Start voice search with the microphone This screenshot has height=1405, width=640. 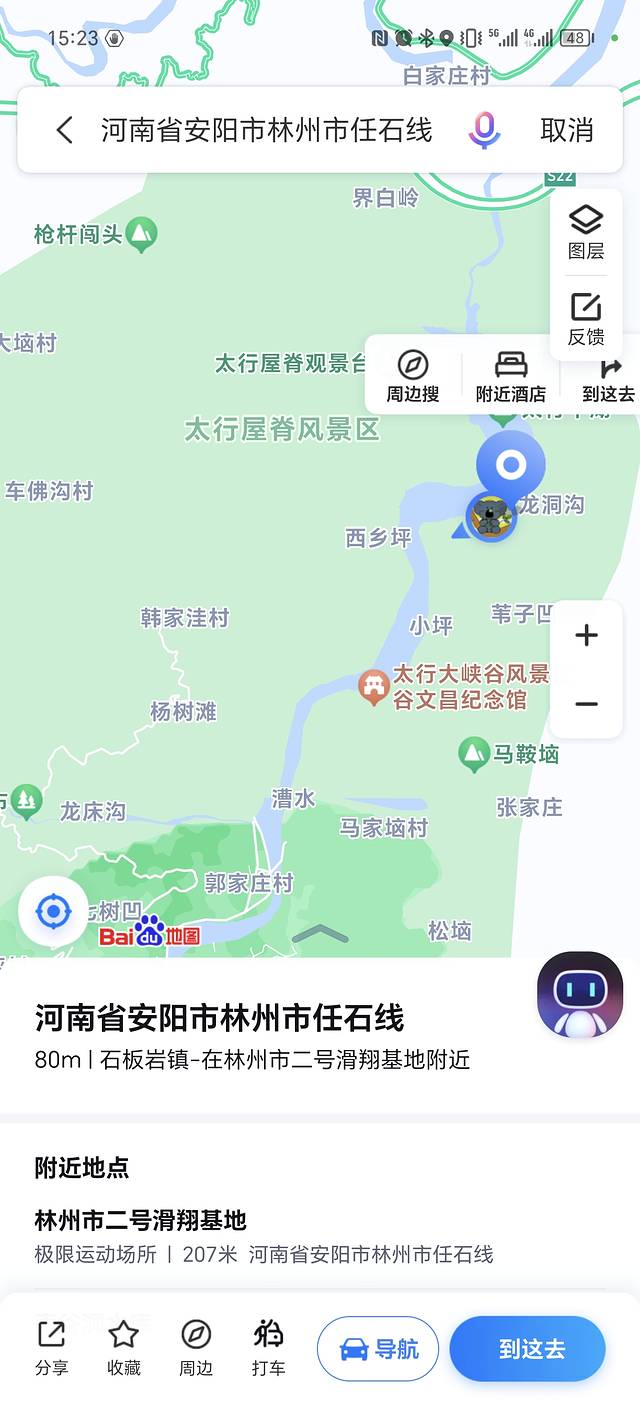pyautogui.click(x=484, y=130)
